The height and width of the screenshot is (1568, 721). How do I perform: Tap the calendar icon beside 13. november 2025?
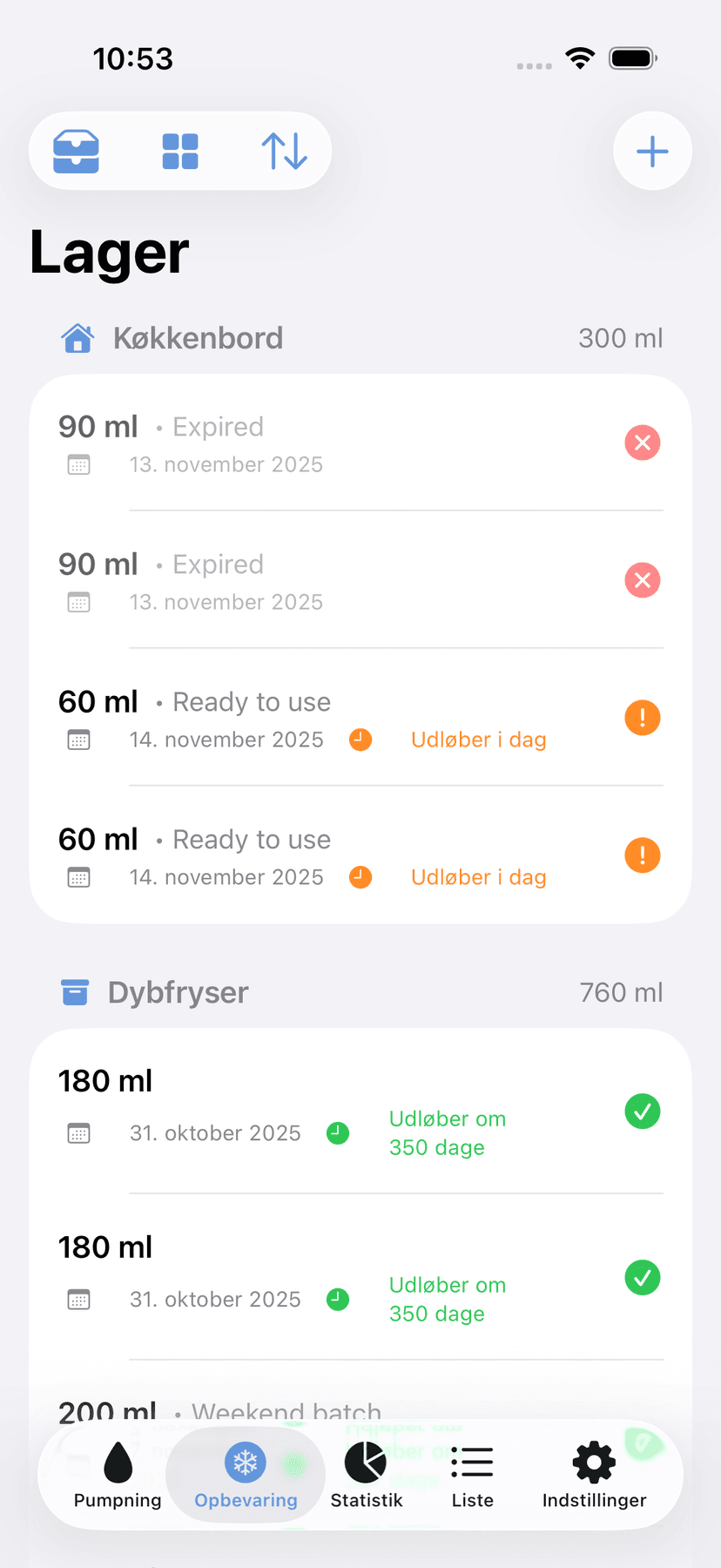coord(78,464)
